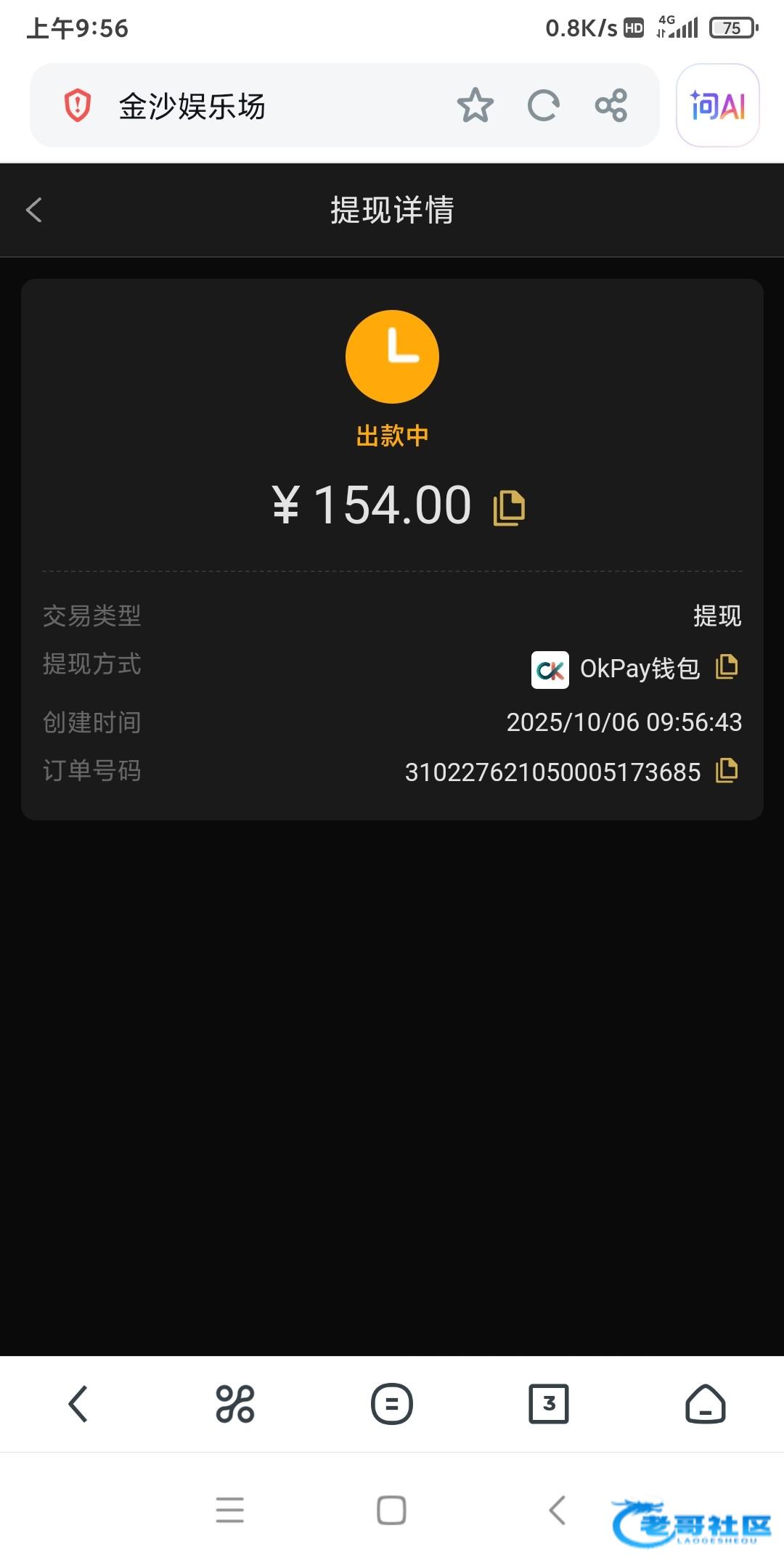Go to the phone's home screen
Viewport: 784px width, 1568px height.
(391, 1510)
